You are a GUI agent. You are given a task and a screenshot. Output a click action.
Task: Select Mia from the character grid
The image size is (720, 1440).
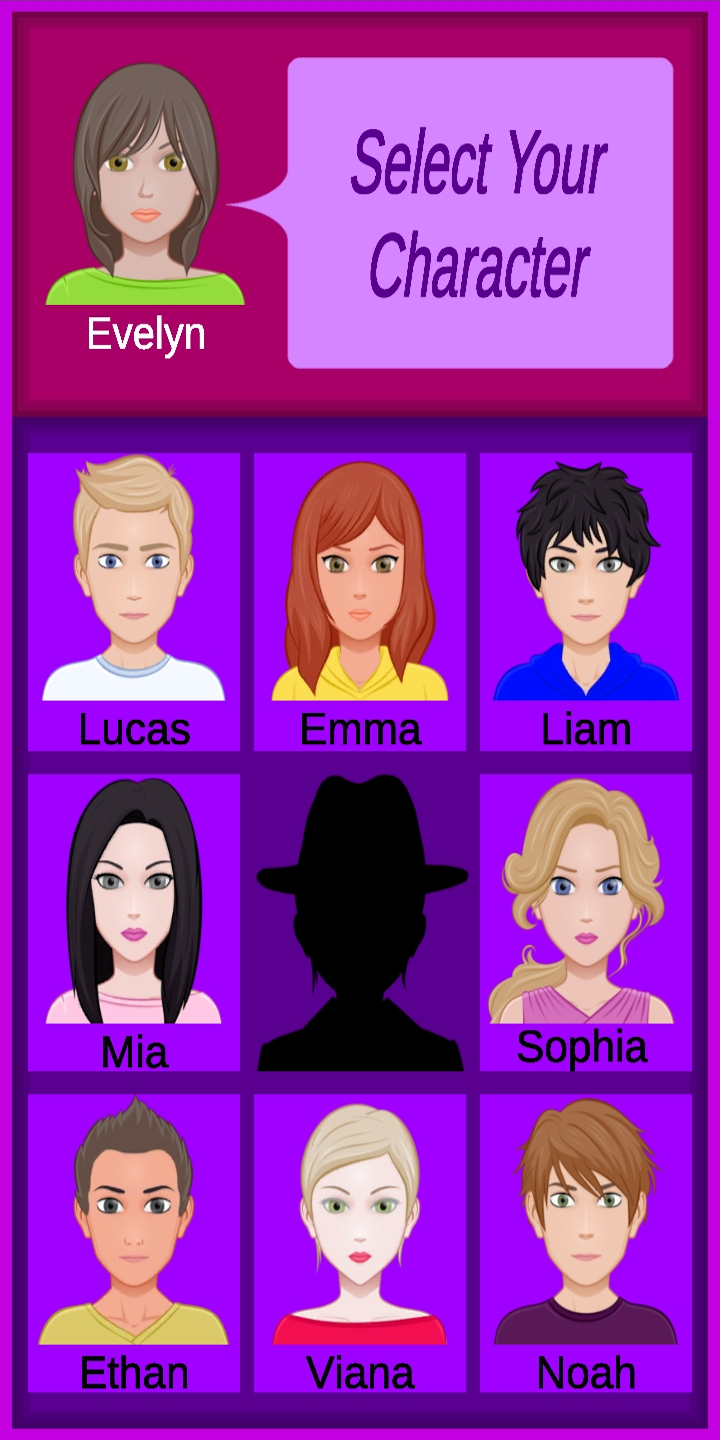[134, 922]
